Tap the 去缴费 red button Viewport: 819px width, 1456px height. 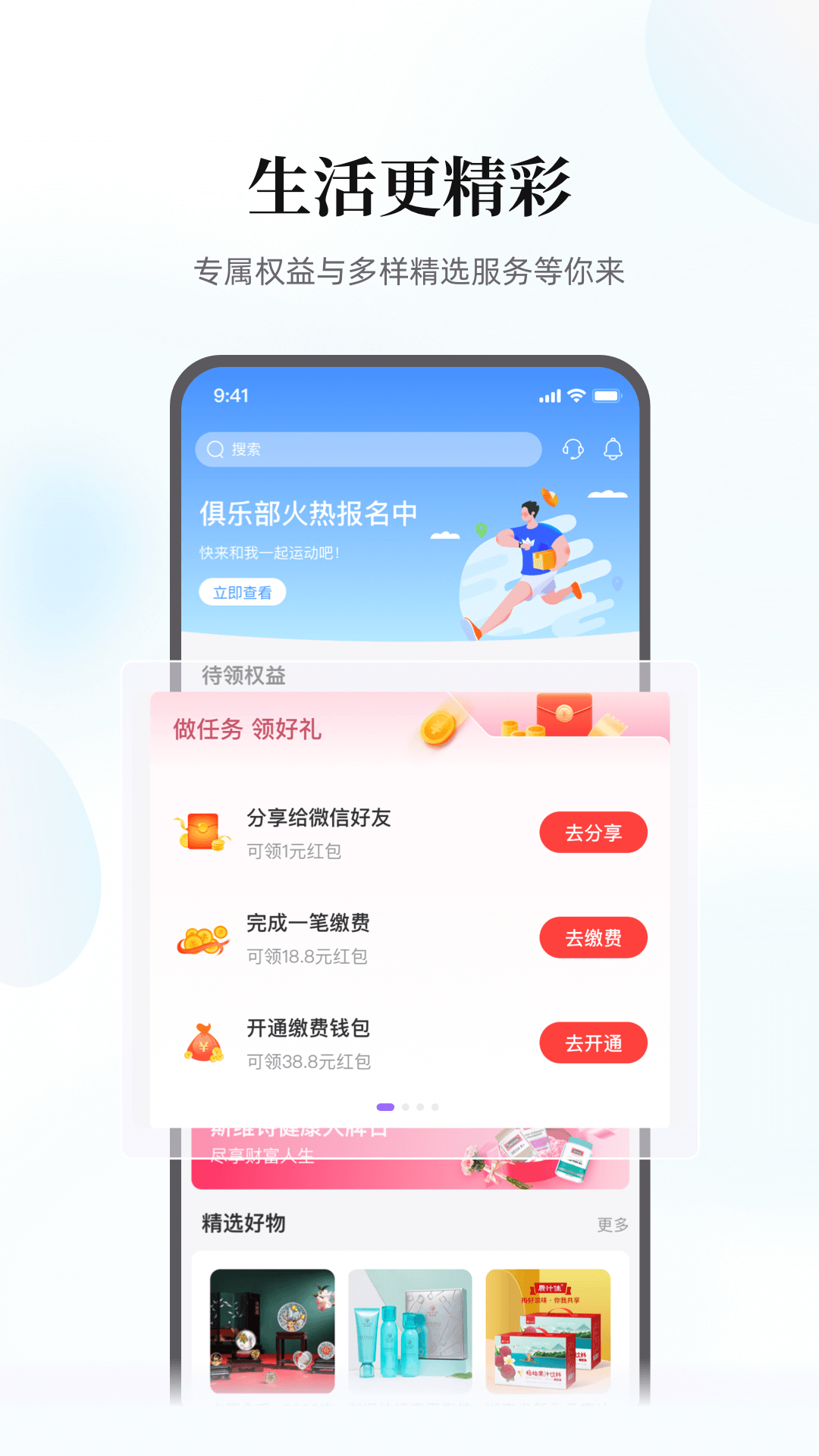[x=594, y=938]
